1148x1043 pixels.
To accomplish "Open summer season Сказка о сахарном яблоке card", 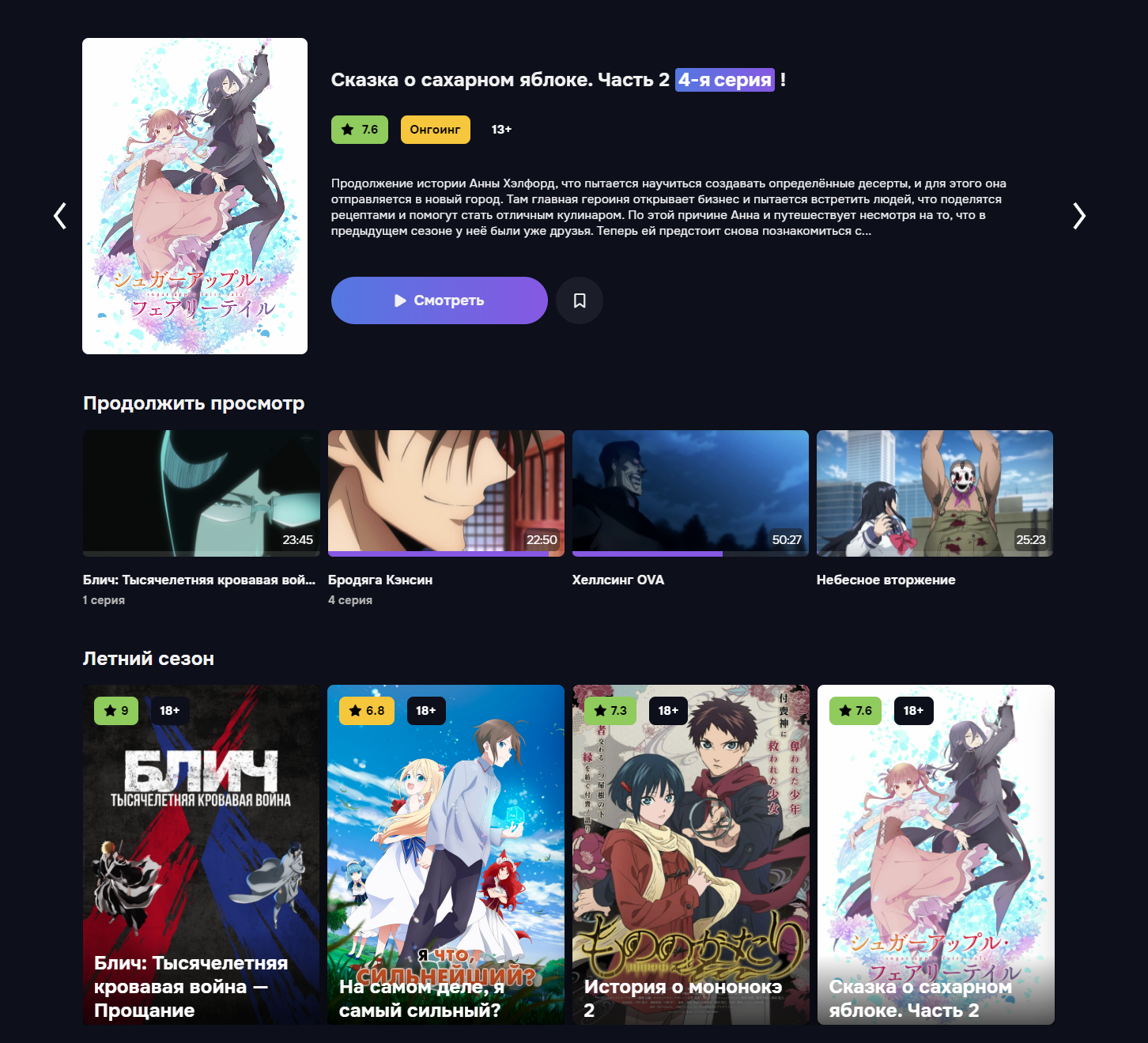I will (935, 854).
